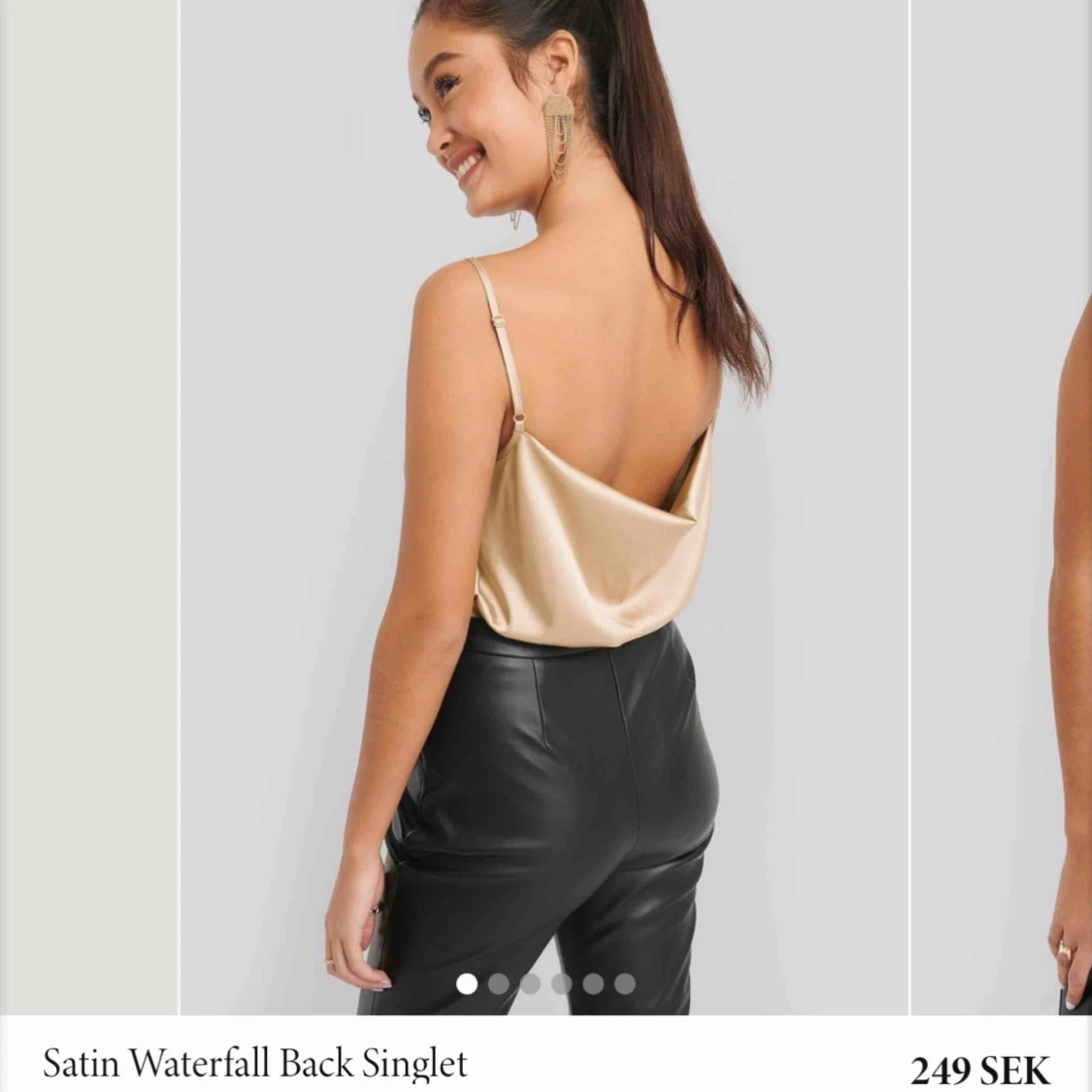This screenshot has height=1092, width=1092.
Task: Open the satin singlet product photo
Action: click(x=544, y=505)
